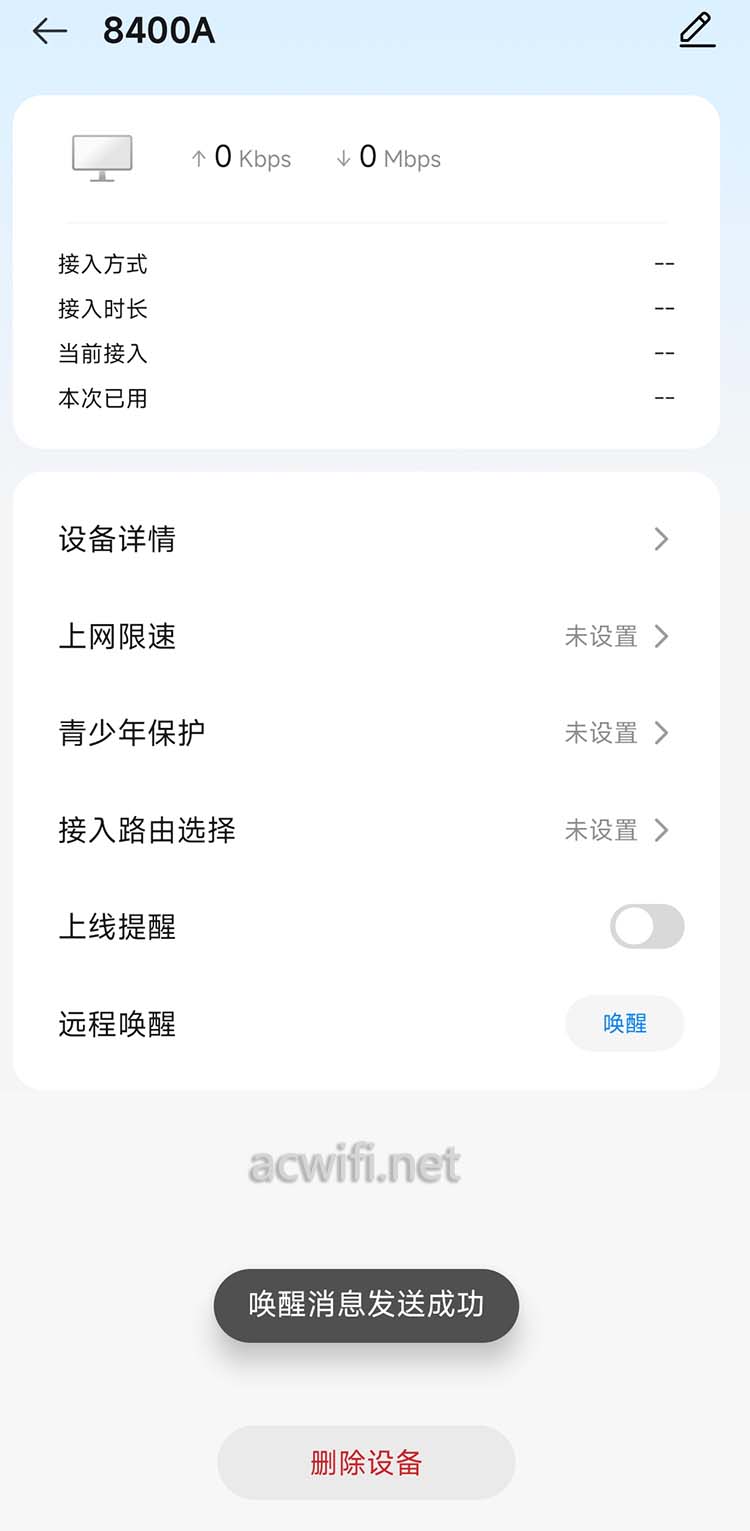Edit the device name with the pencil icon

697,30
